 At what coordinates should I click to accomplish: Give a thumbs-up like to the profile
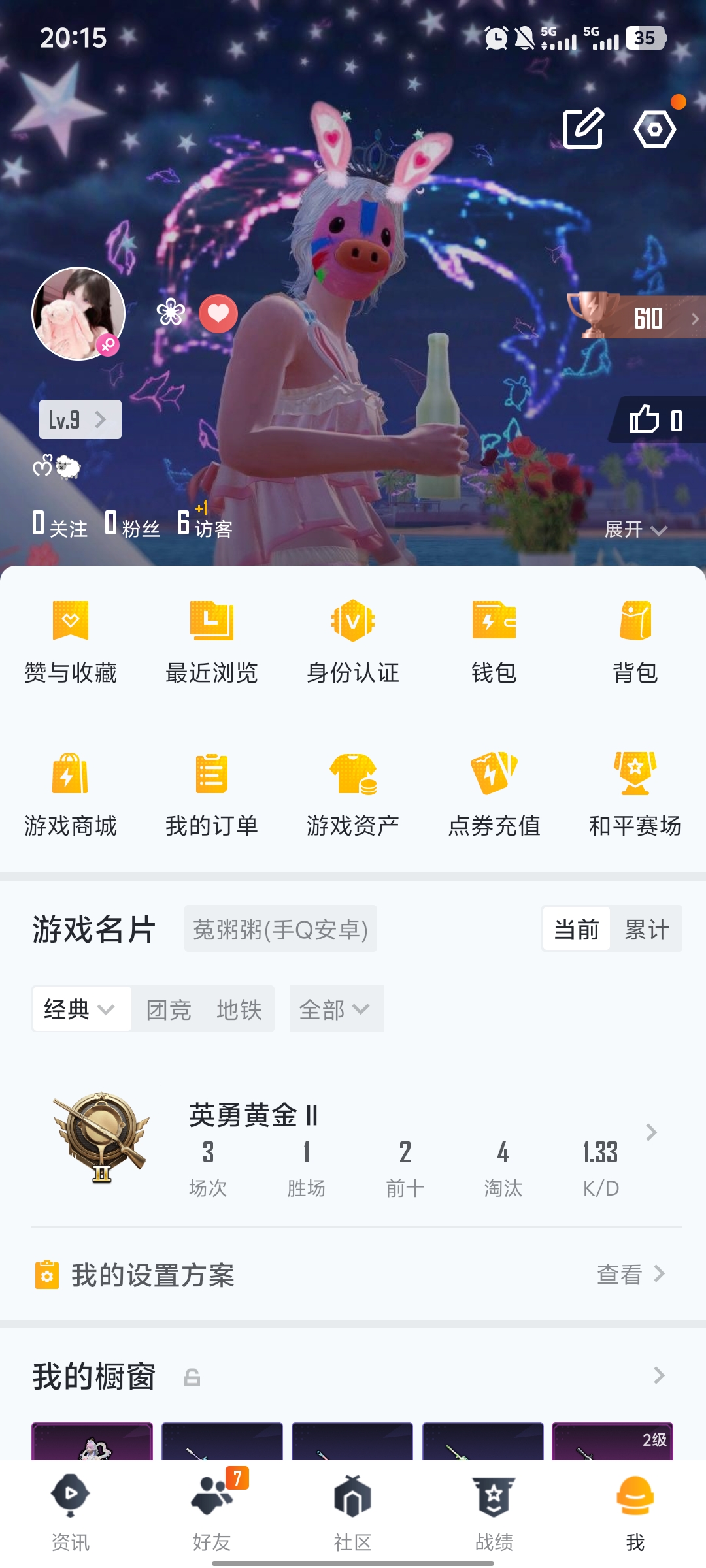(656, 419)
